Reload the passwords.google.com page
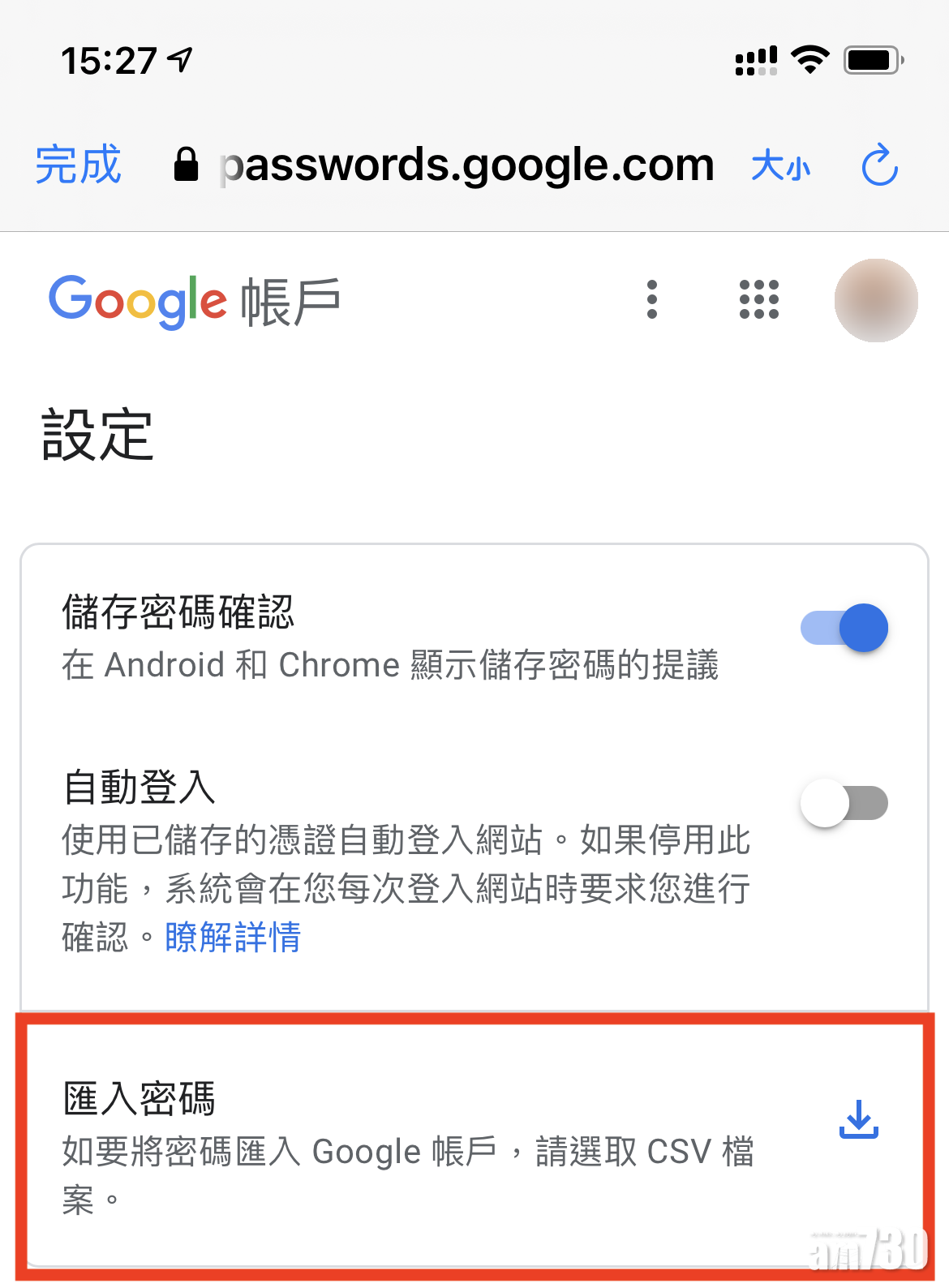 (x=879, y=166)
